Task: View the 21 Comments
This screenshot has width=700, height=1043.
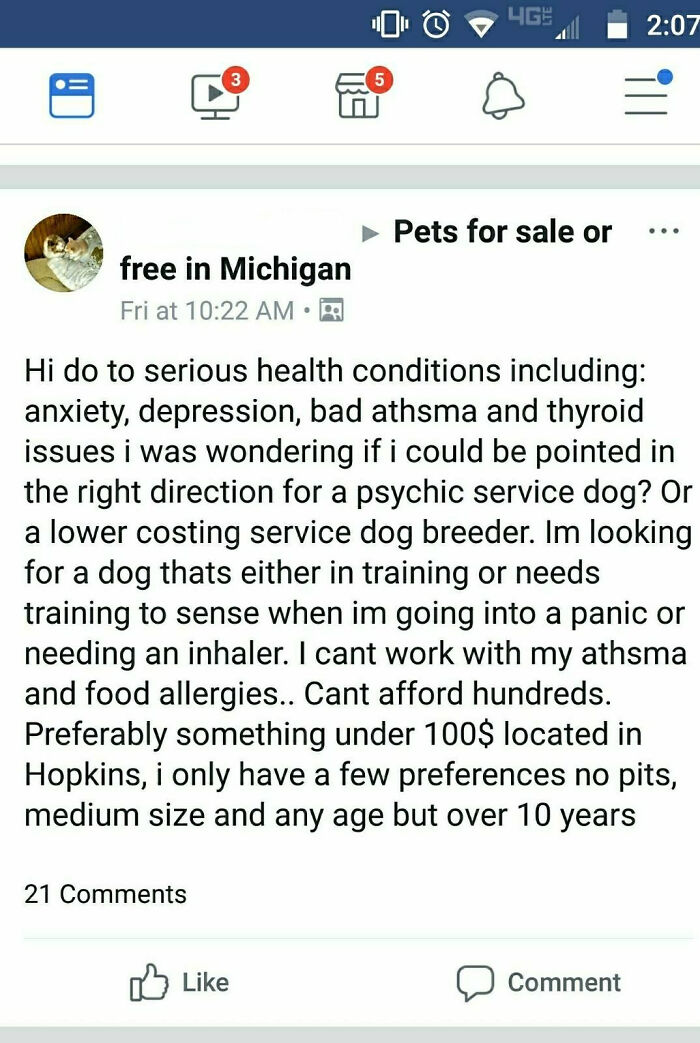Action: [x=105, y=894]
